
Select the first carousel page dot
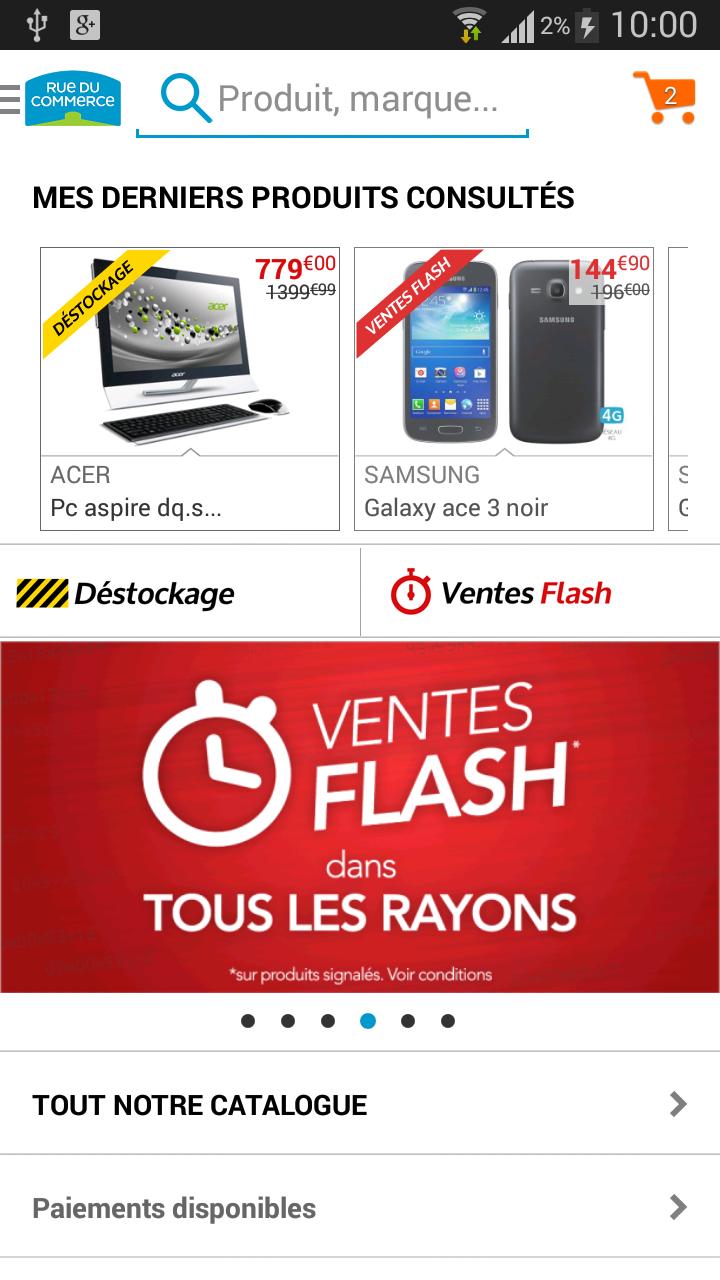pyautogui.click(x=248, y=1021)
